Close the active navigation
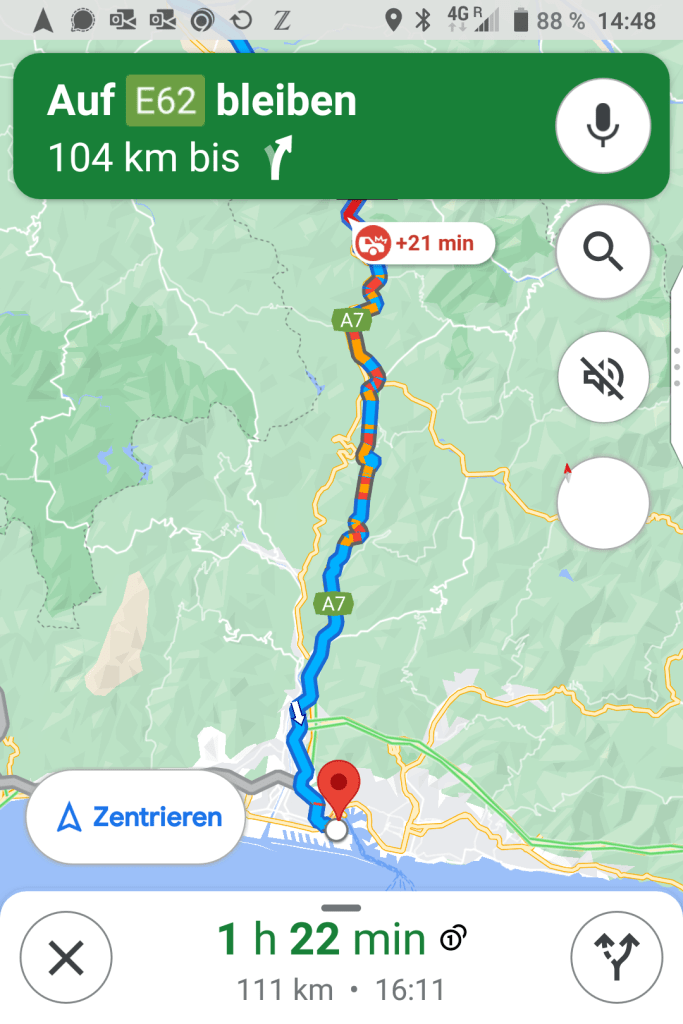Screen dimensions: 683x1024 tap(66, 958)
